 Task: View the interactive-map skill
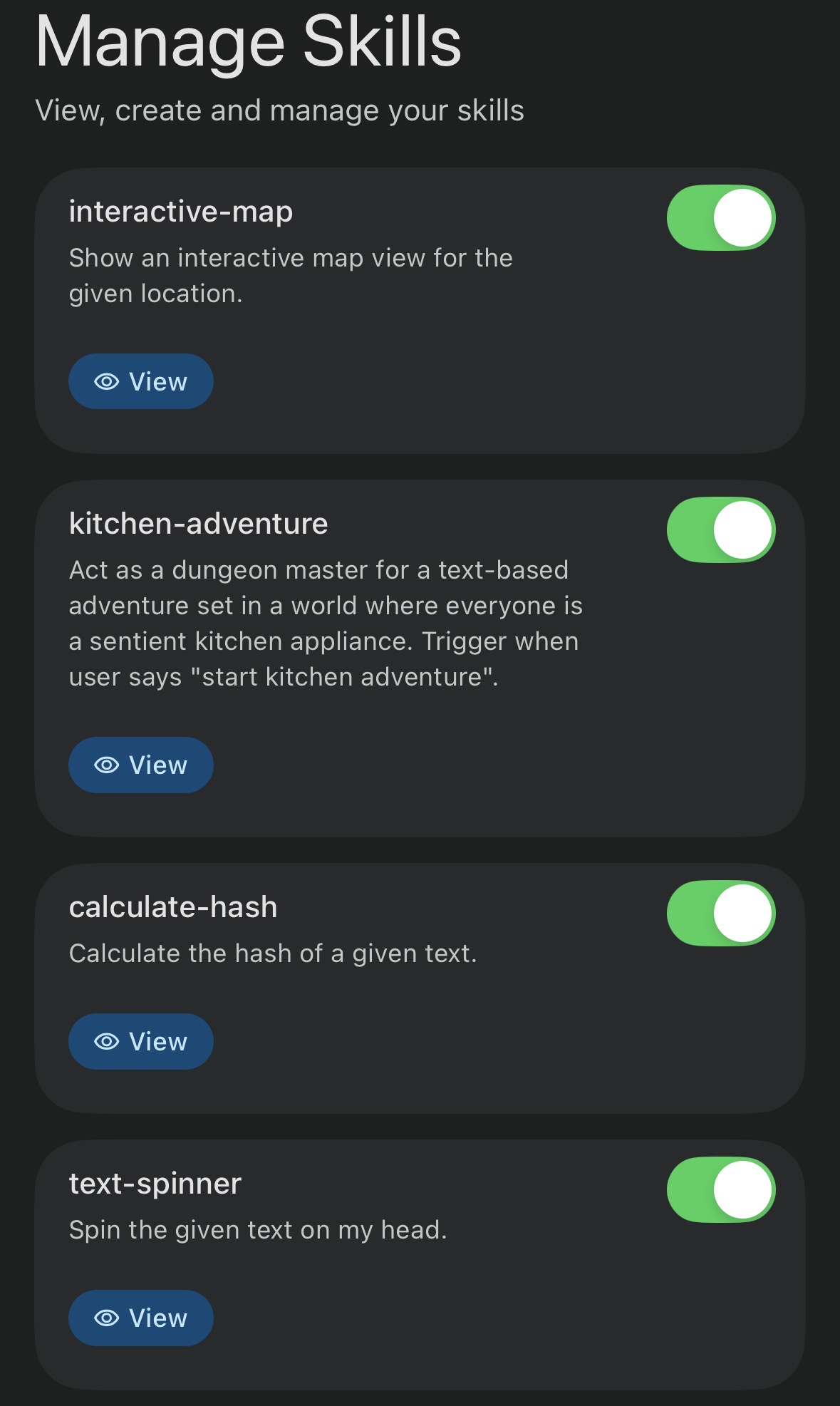pos(140,381)
